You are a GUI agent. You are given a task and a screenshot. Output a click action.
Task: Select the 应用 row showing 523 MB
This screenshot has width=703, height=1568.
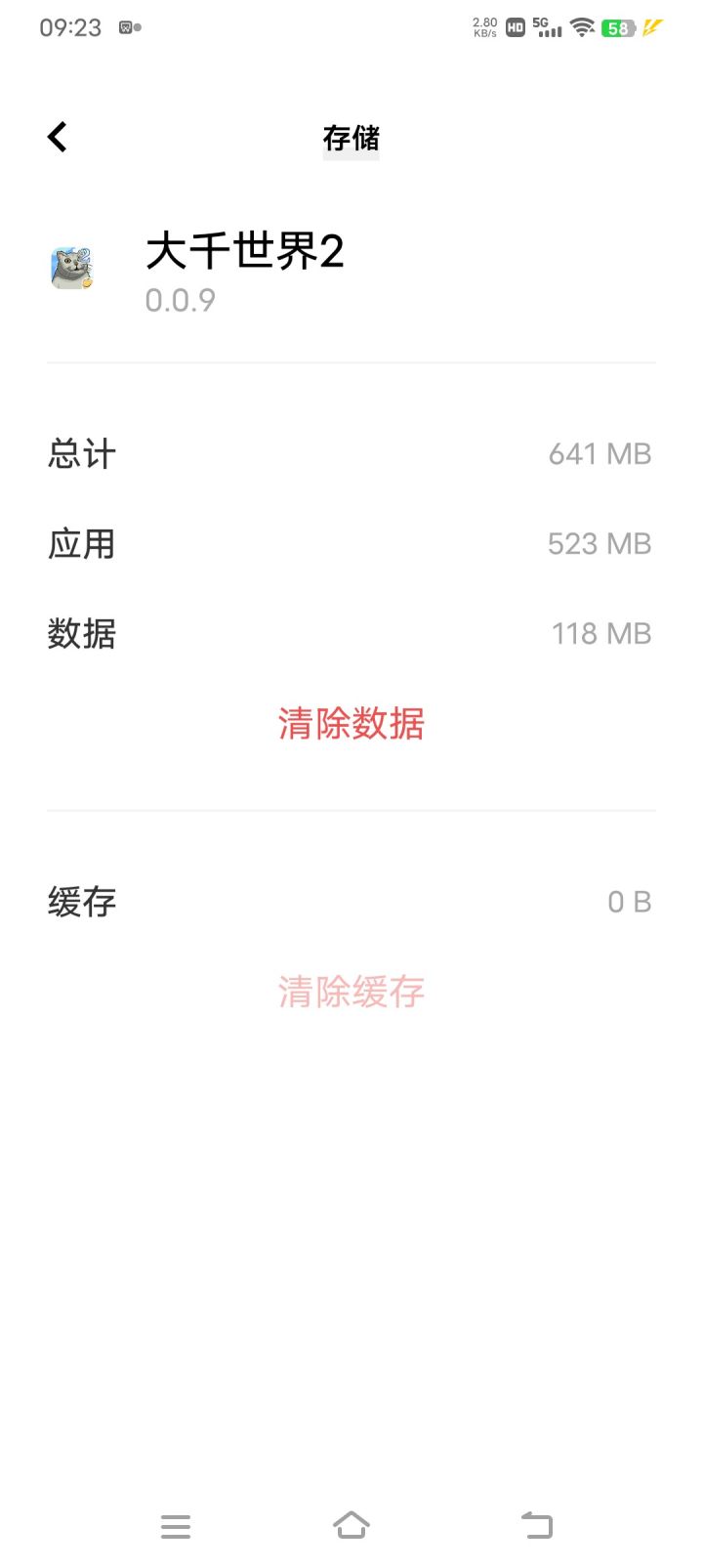[351, 543]
